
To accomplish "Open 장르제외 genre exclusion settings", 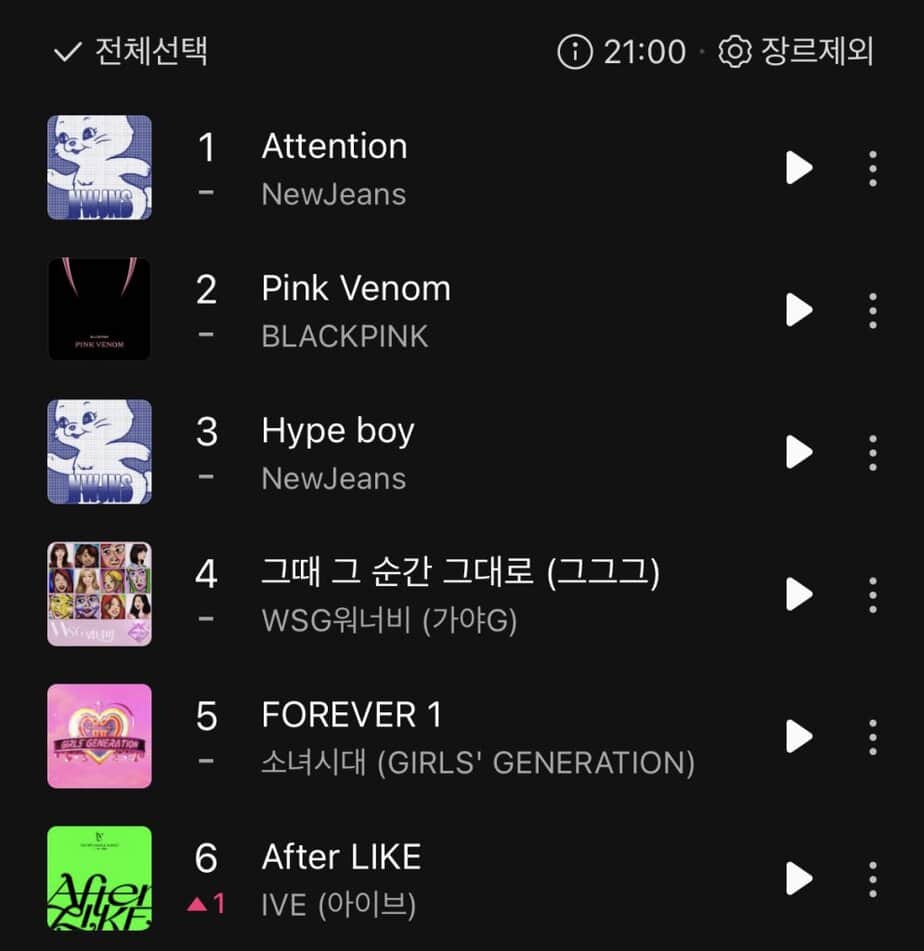I will [798, 52].
